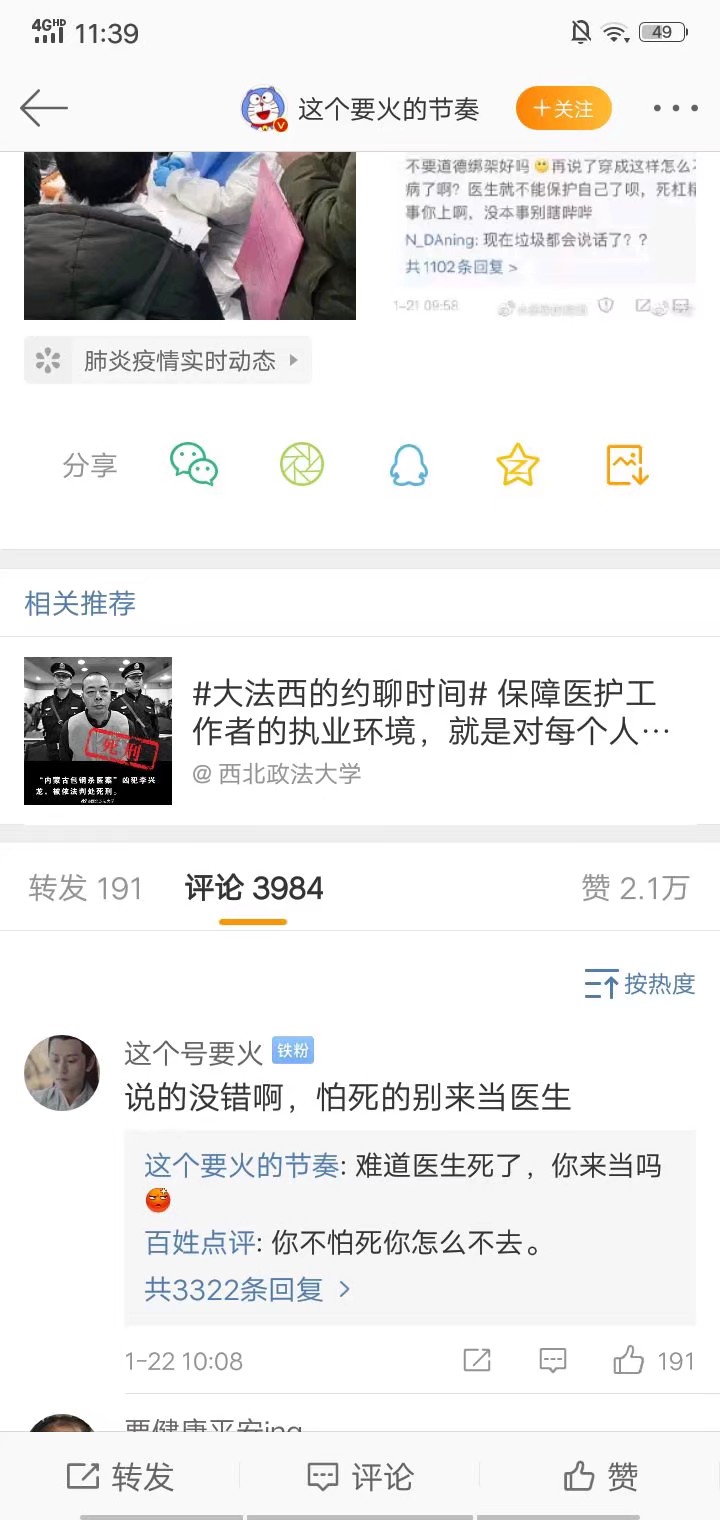This screenshot has width=720, height=1520.
Task: Open commenter 这个号要火's profile avatar
Action: [61, 1073]
